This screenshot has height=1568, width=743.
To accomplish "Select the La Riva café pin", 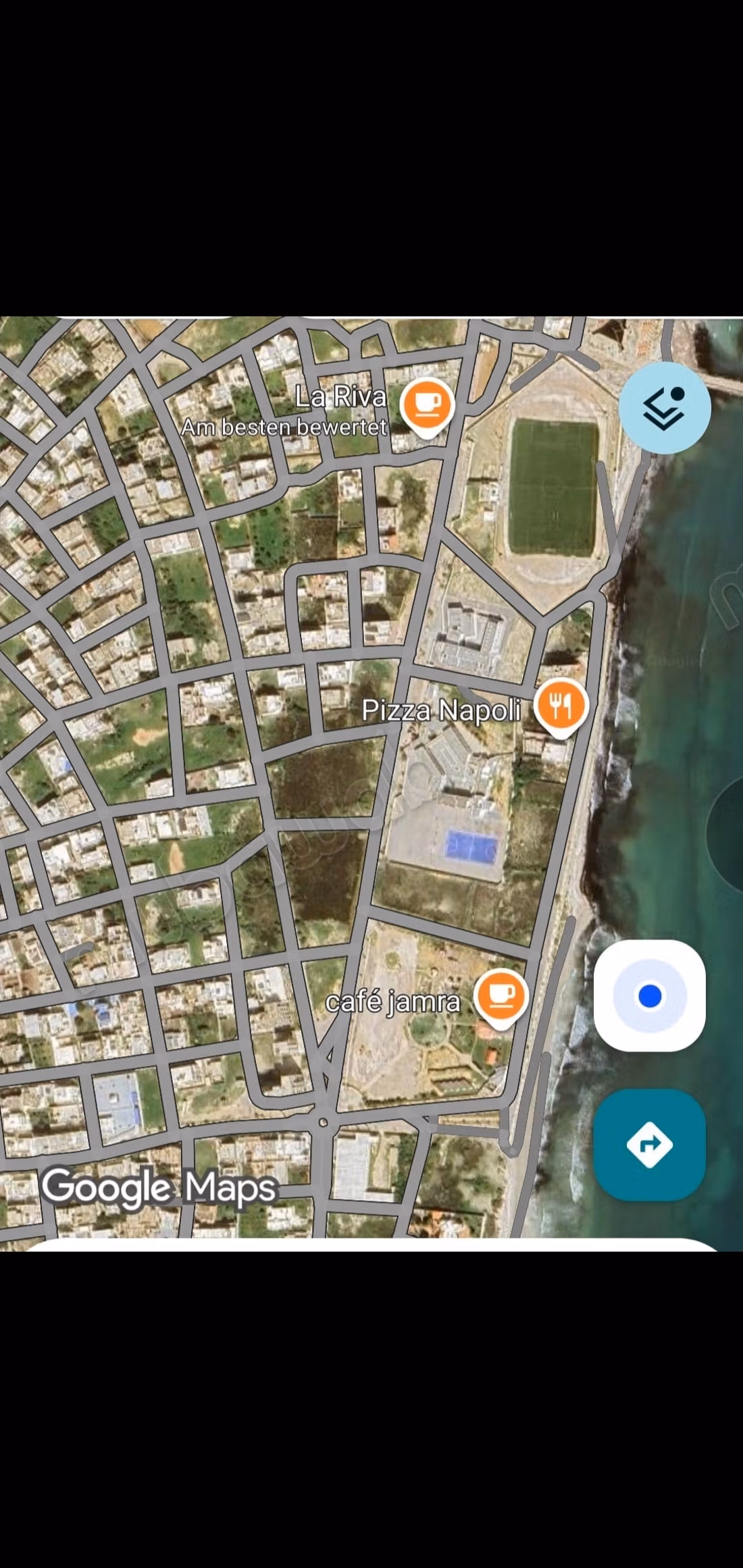I will pos(426,407).
